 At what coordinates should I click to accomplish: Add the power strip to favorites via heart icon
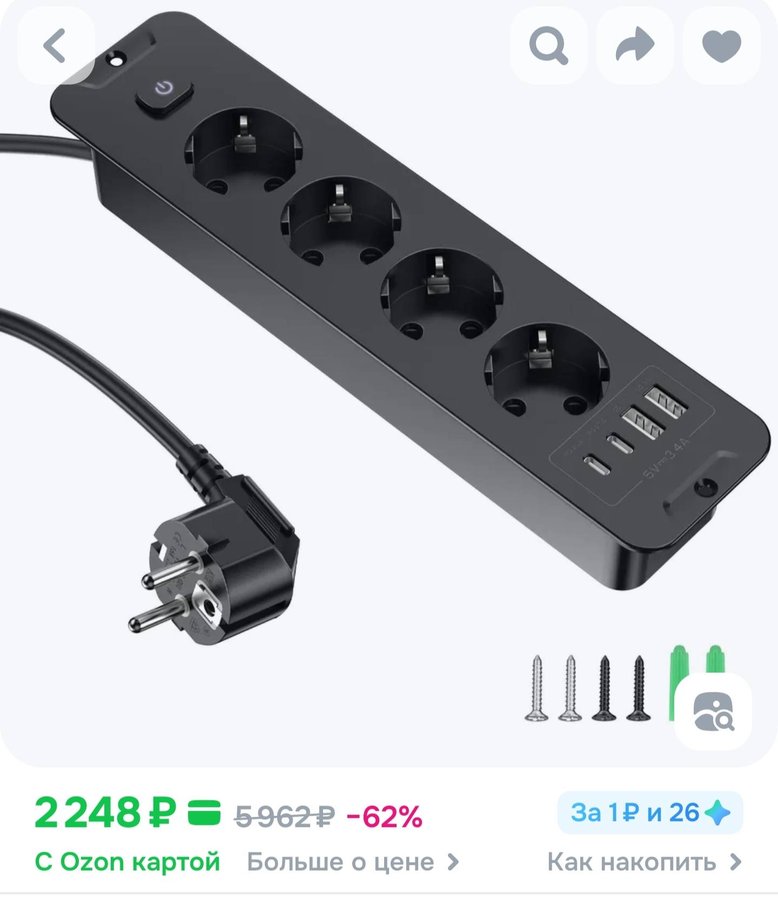(x=724, y=47)
